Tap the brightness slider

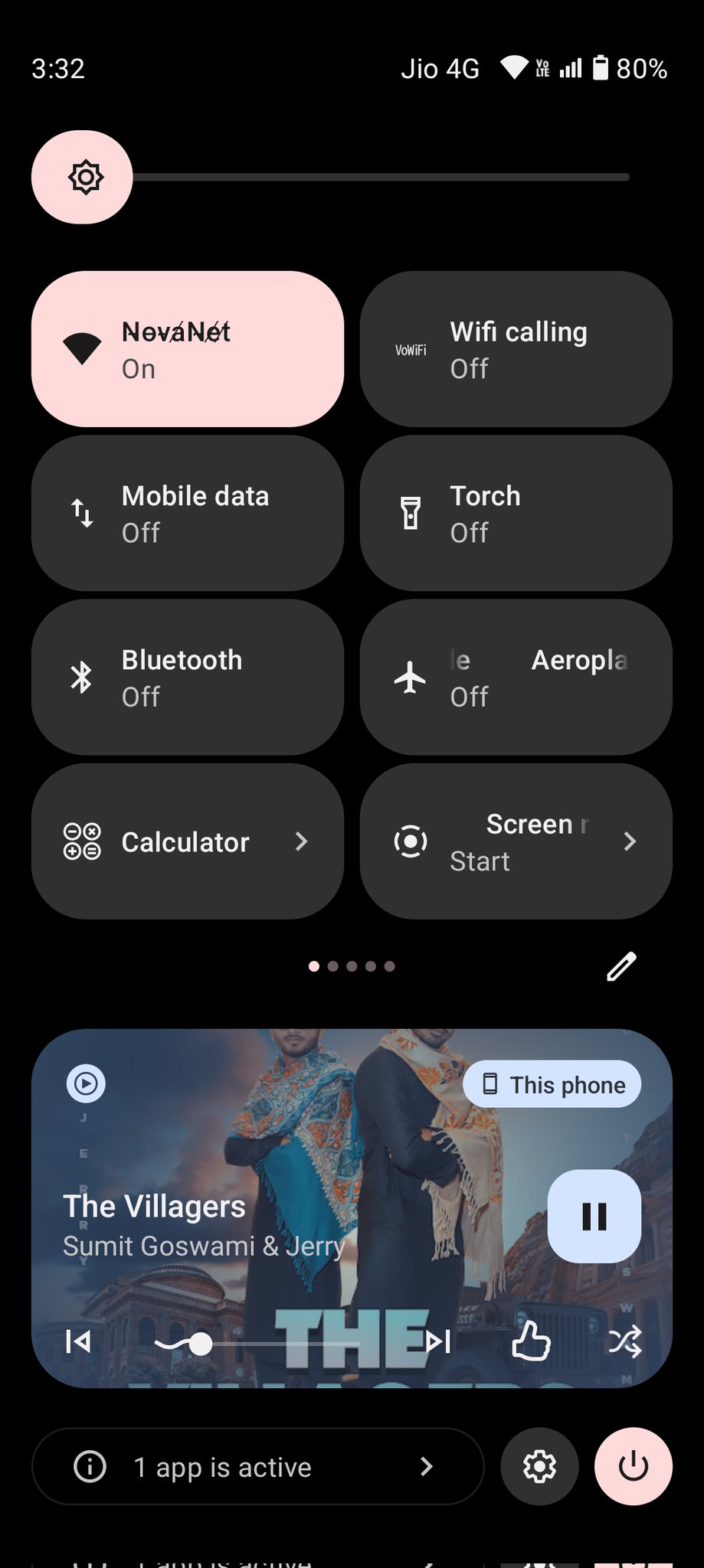[x=380, y=177]
